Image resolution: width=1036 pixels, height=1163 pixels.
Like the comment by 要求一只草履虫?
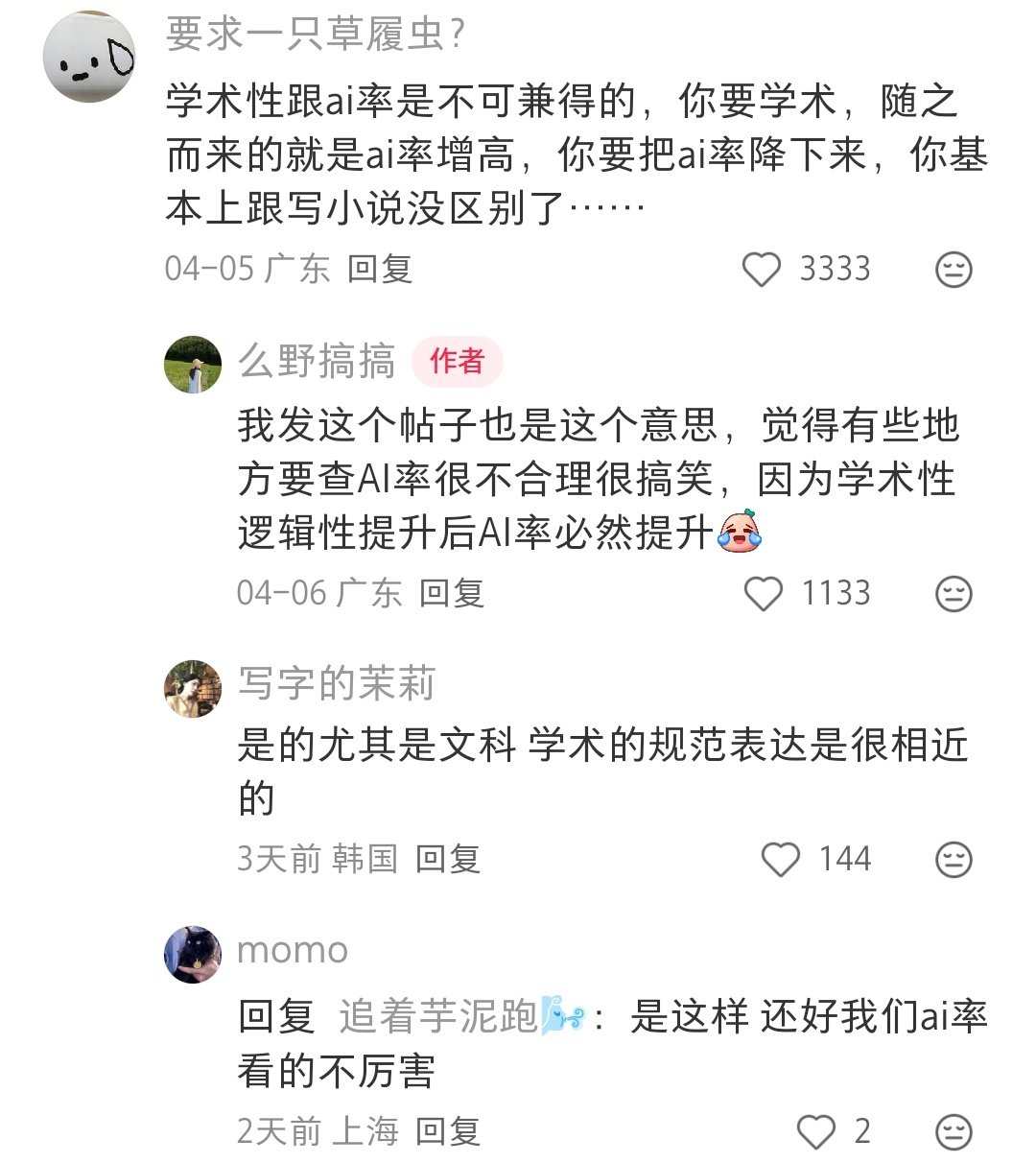(x=763, y=270)
